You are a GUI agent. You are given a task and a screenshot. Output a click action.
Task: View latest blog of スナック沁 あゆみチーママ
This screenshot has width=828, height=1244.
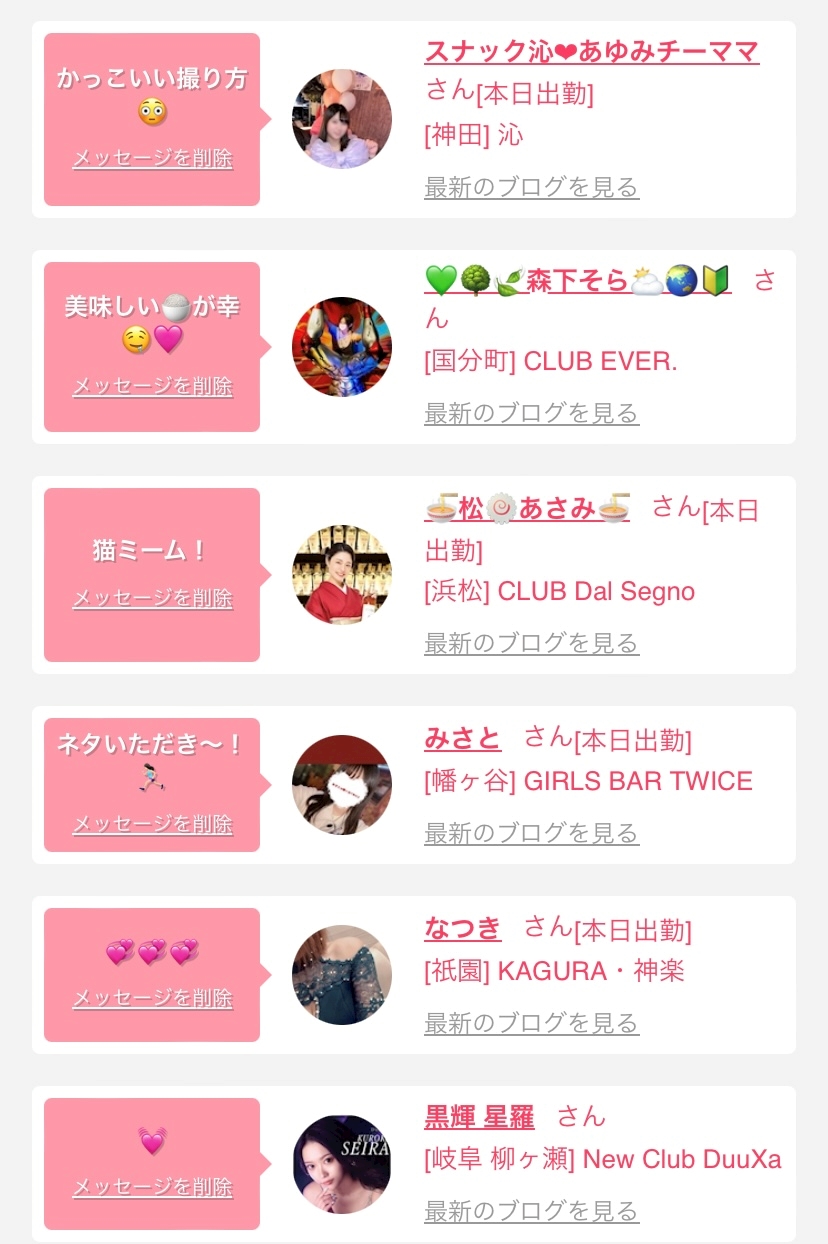531,187
